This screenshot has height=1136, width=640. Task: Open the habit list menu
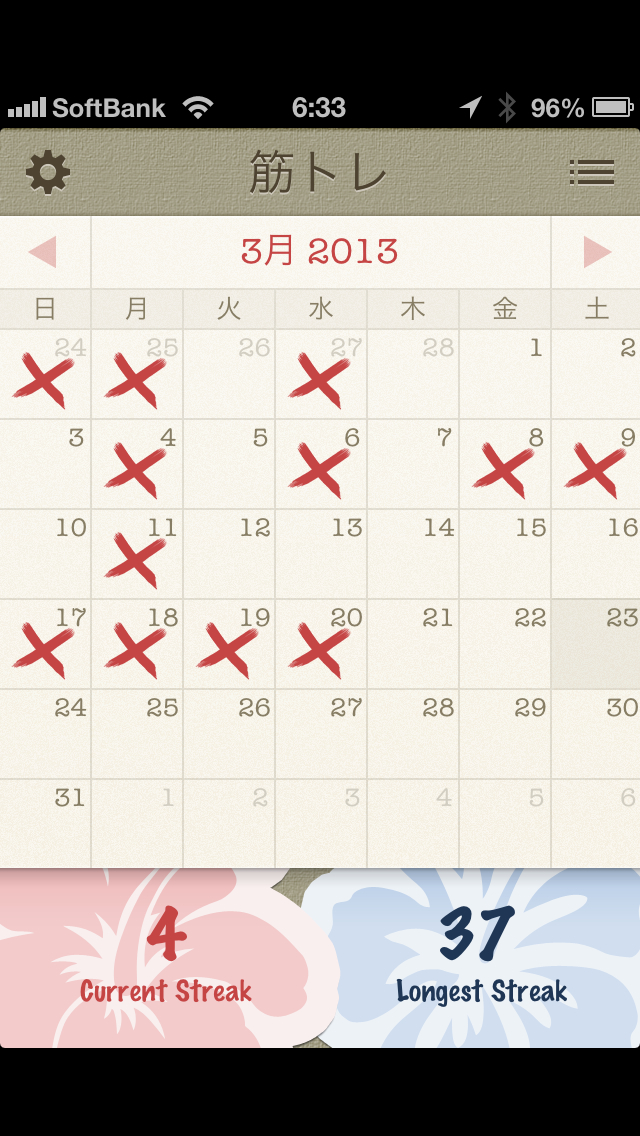591,172
